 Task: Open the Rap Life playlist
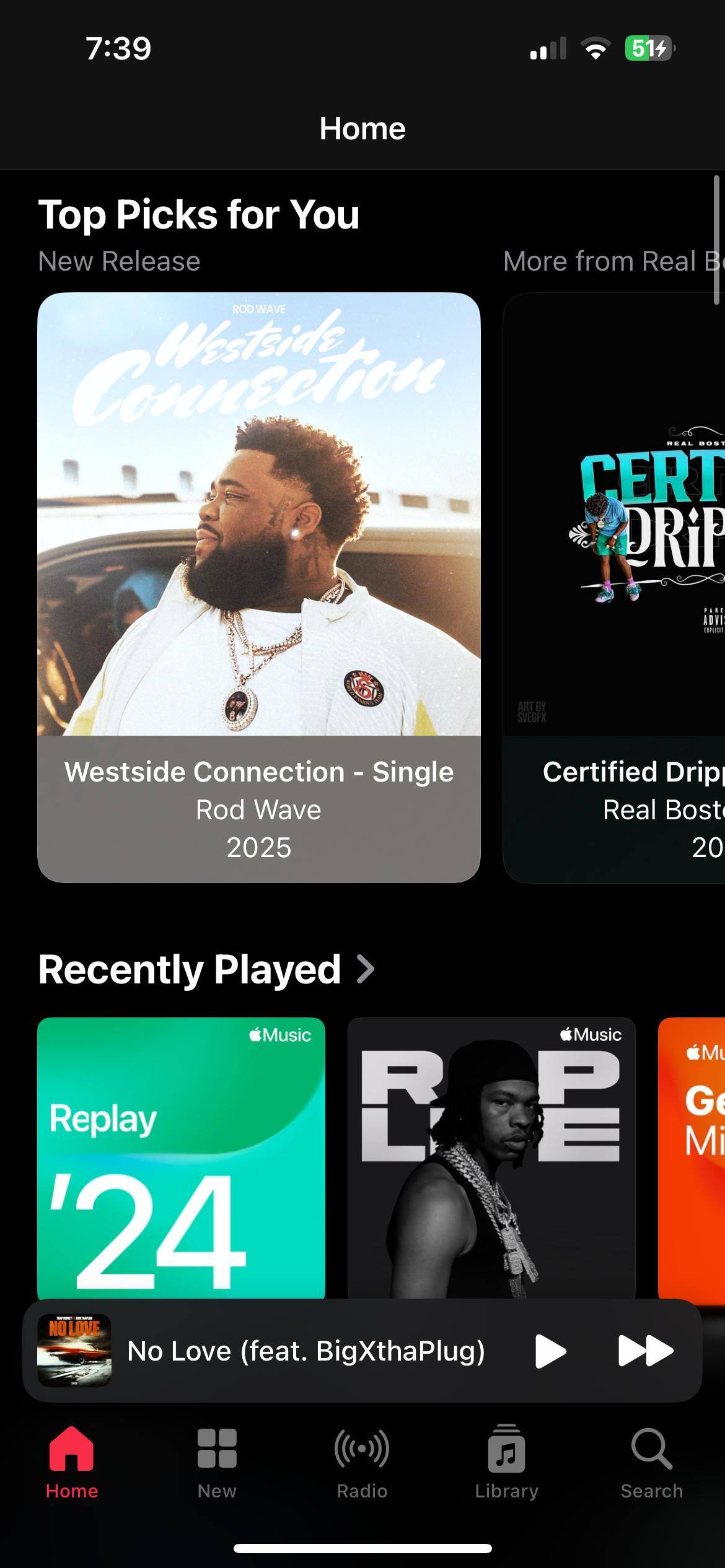[491, 1157]
